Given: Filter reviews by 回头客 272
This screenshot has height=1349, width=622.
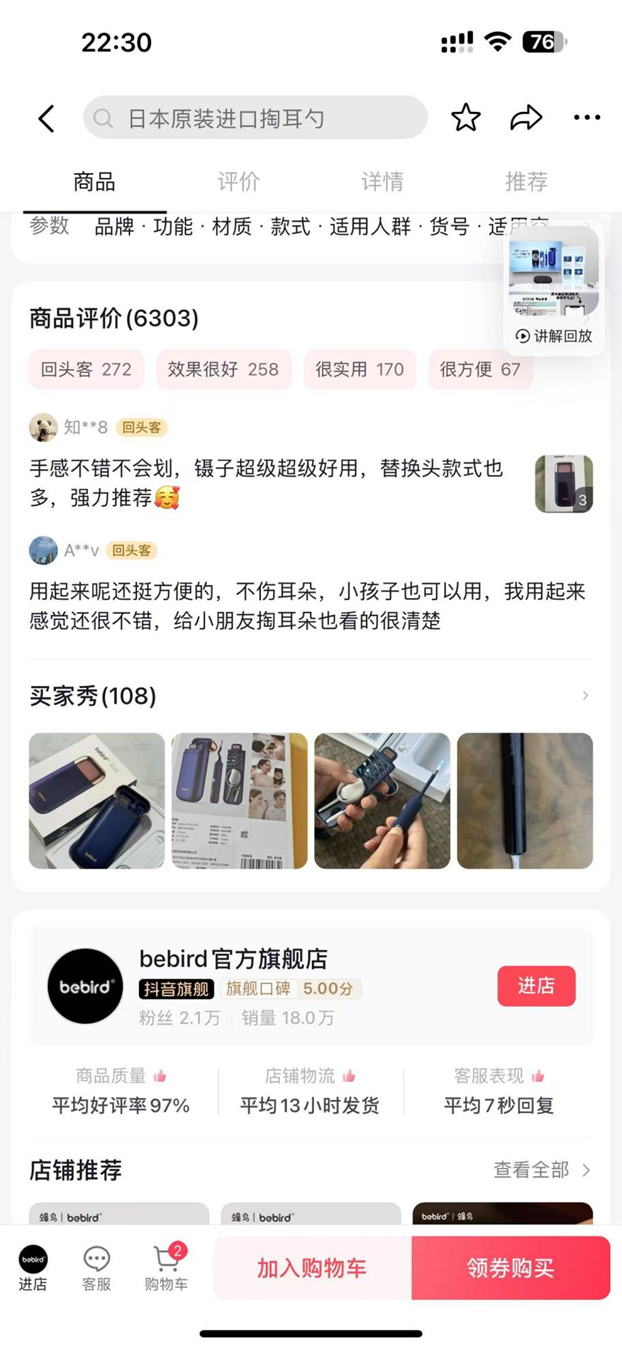Looking at the screenshot, I should click(x=86, y=369).
